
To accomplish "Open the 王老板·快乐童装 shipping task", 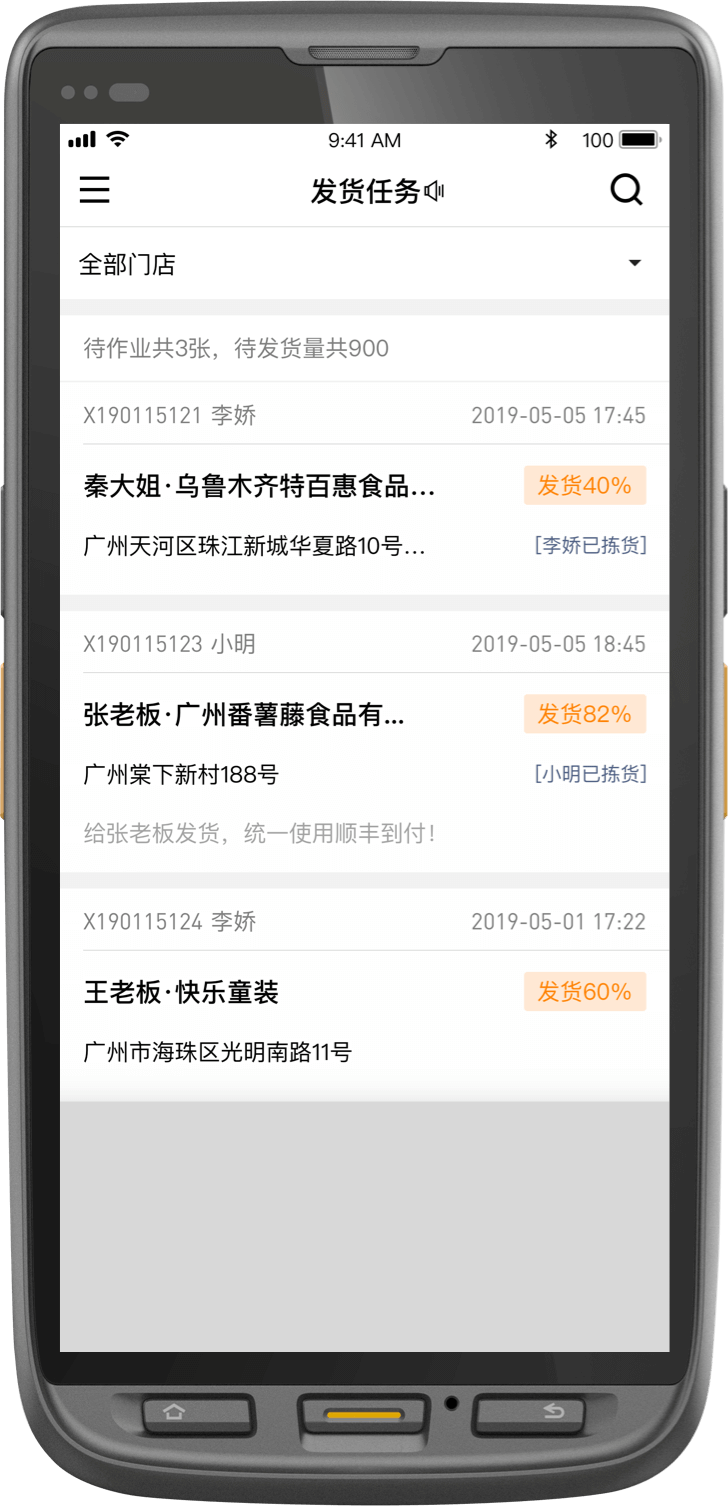I will click(x=182, y=993).
